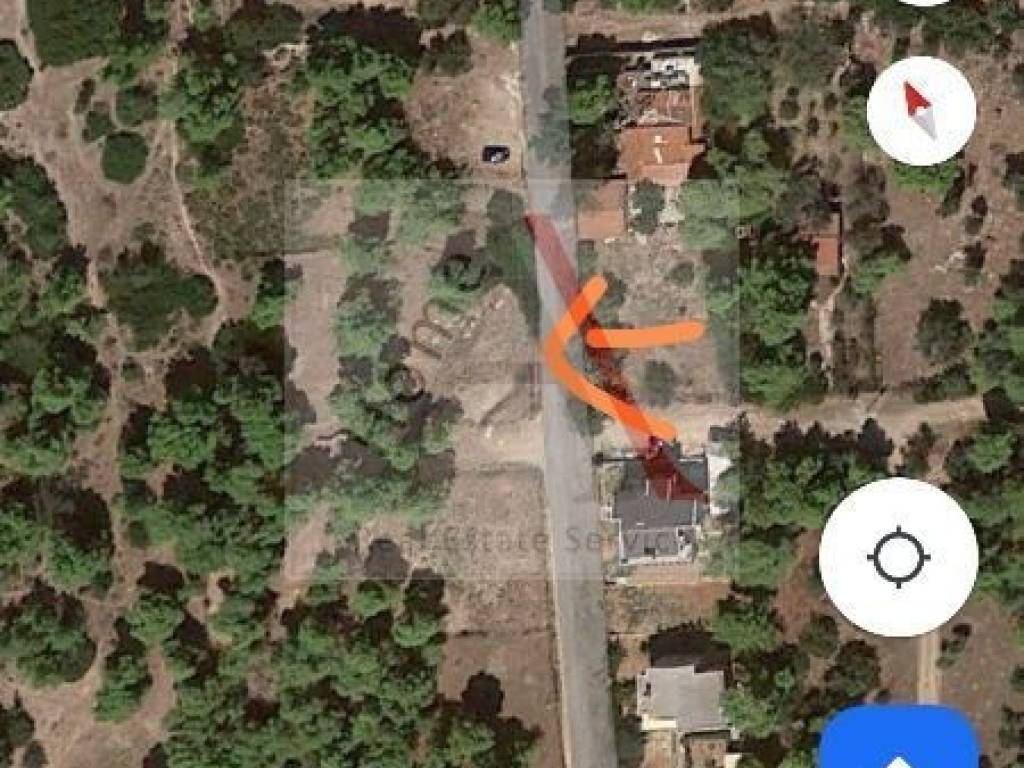Tap the compass to reset map orientation
The width and height of the screenshot is (1024, 768).
921,111
